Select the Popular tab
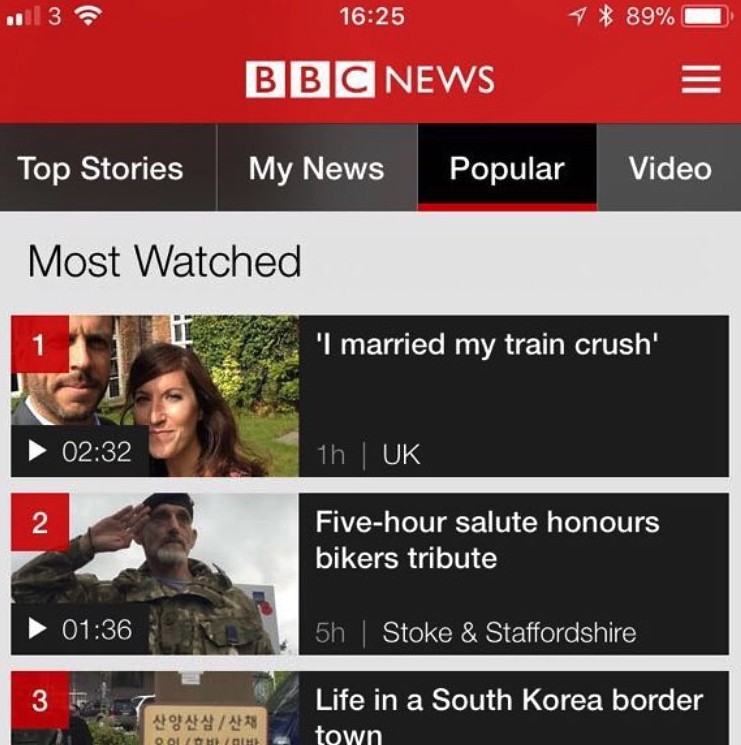741x745 pixels. coord(507,168)
